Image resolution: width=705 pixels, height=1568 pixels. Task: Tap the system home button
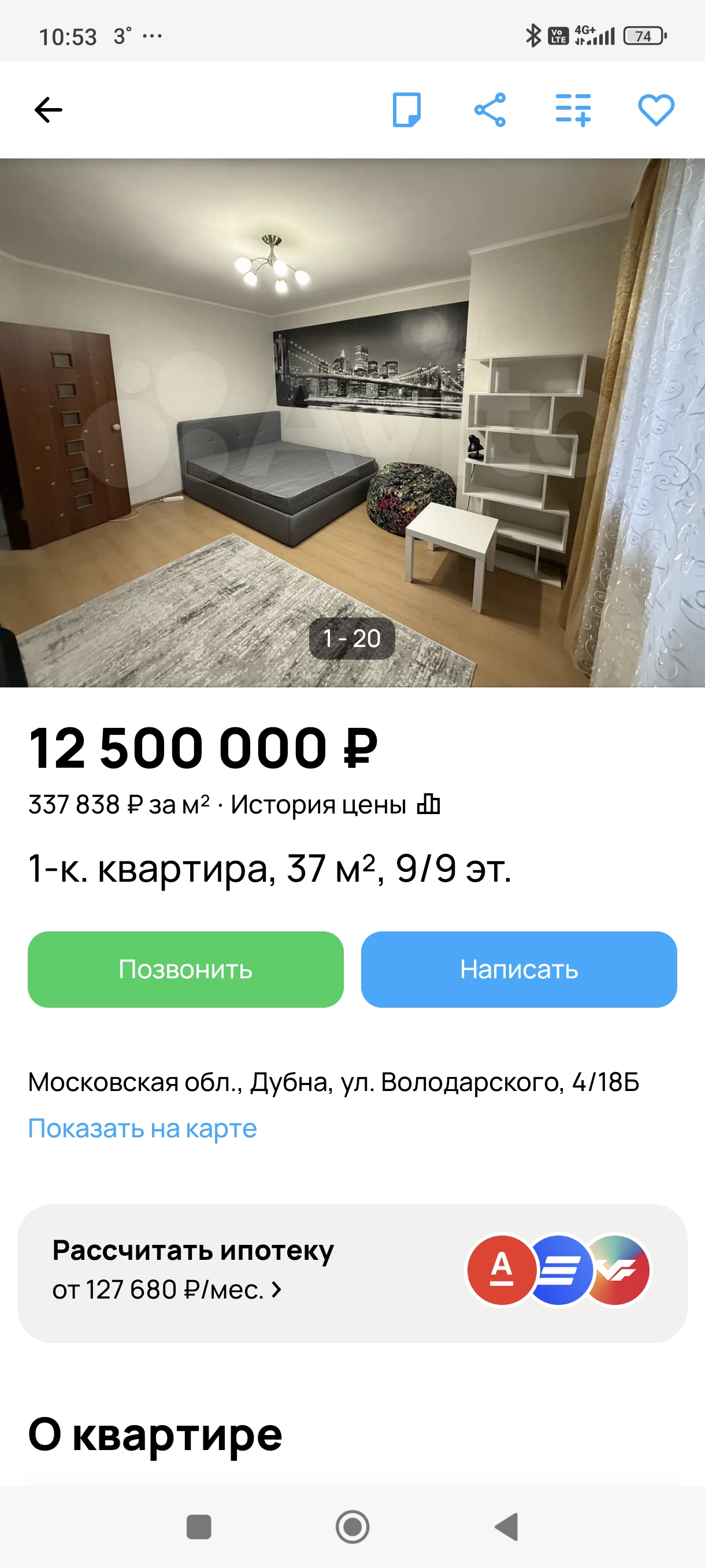352,1526
